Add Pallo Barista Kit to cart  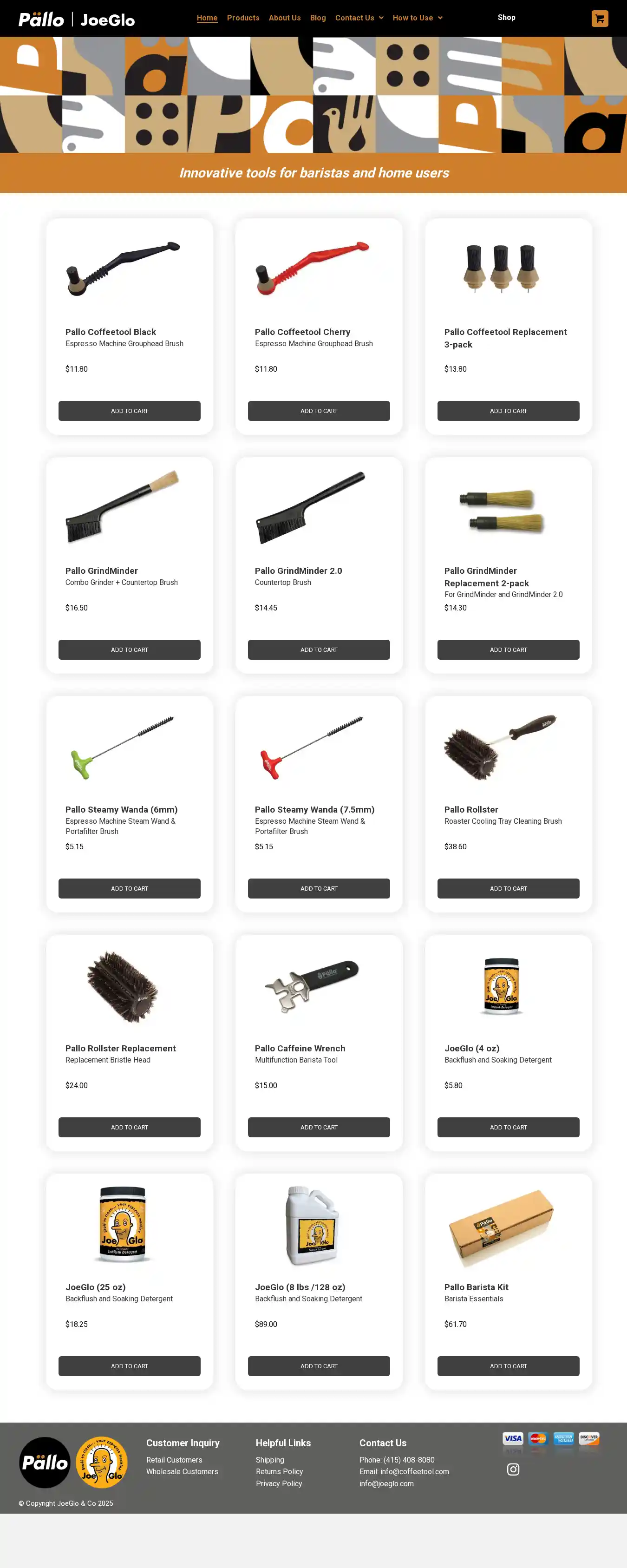point(508,1365)
